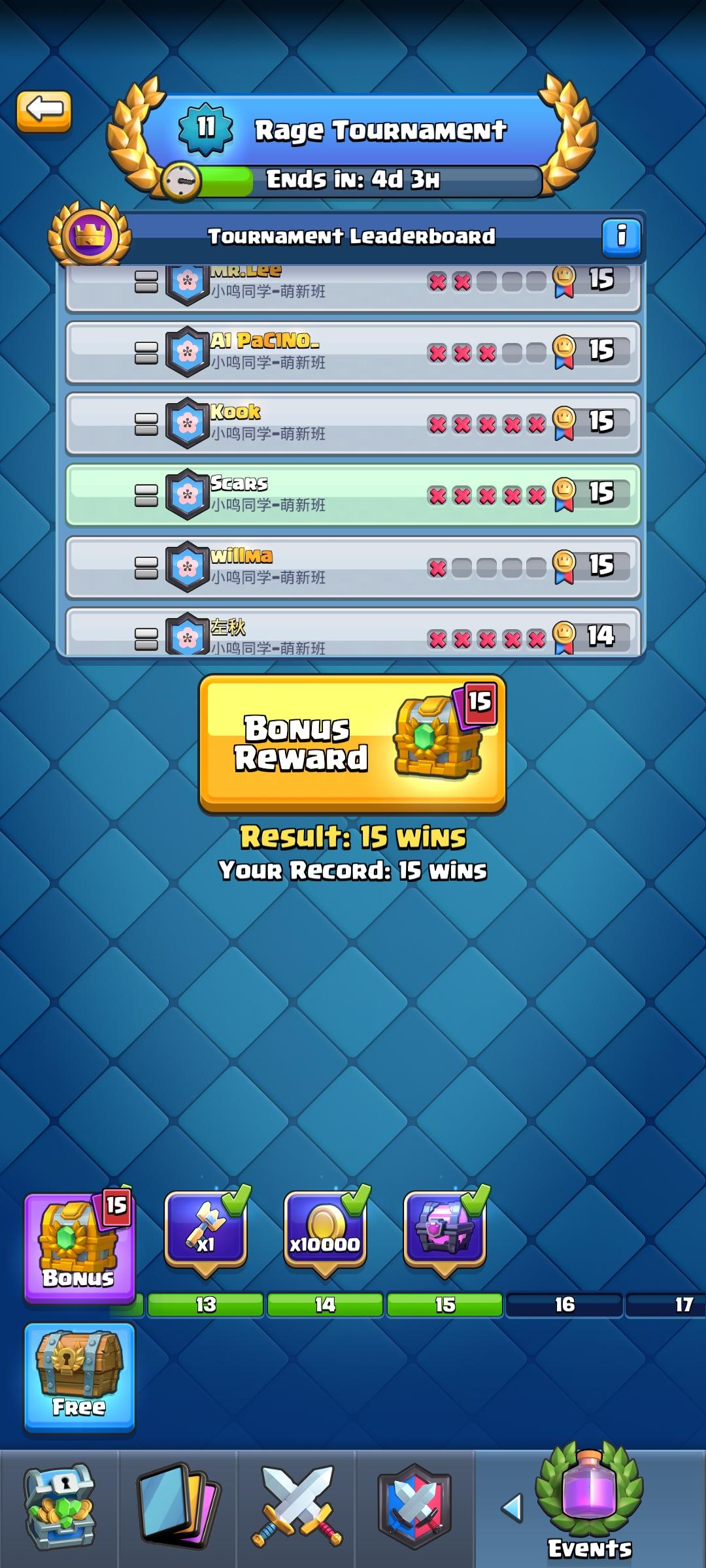Open willma's leaderboard entry
The image size is (706, 1568).
tap(353, 566)
